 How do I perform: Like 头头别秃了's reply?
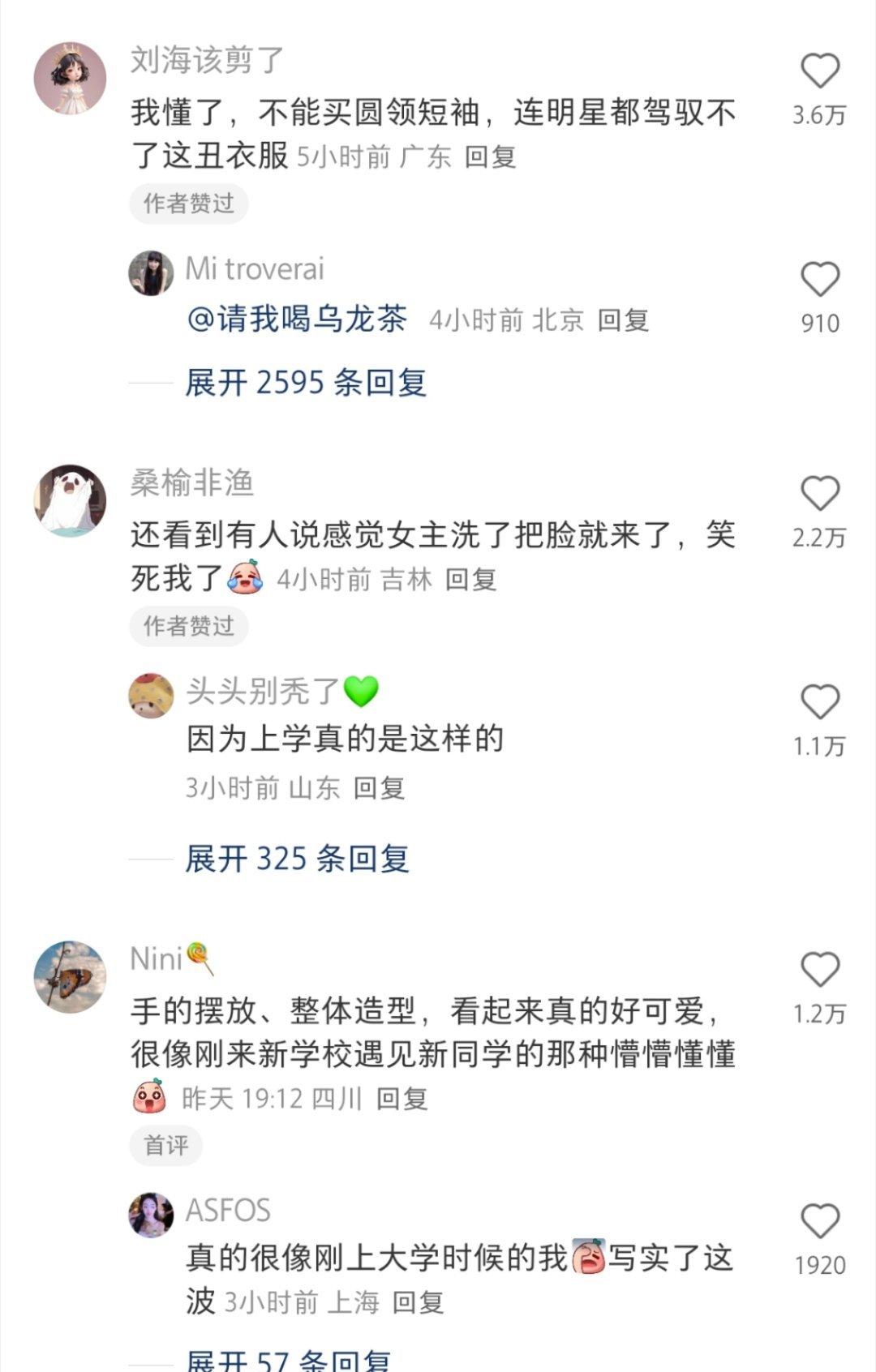pos(819,702)
